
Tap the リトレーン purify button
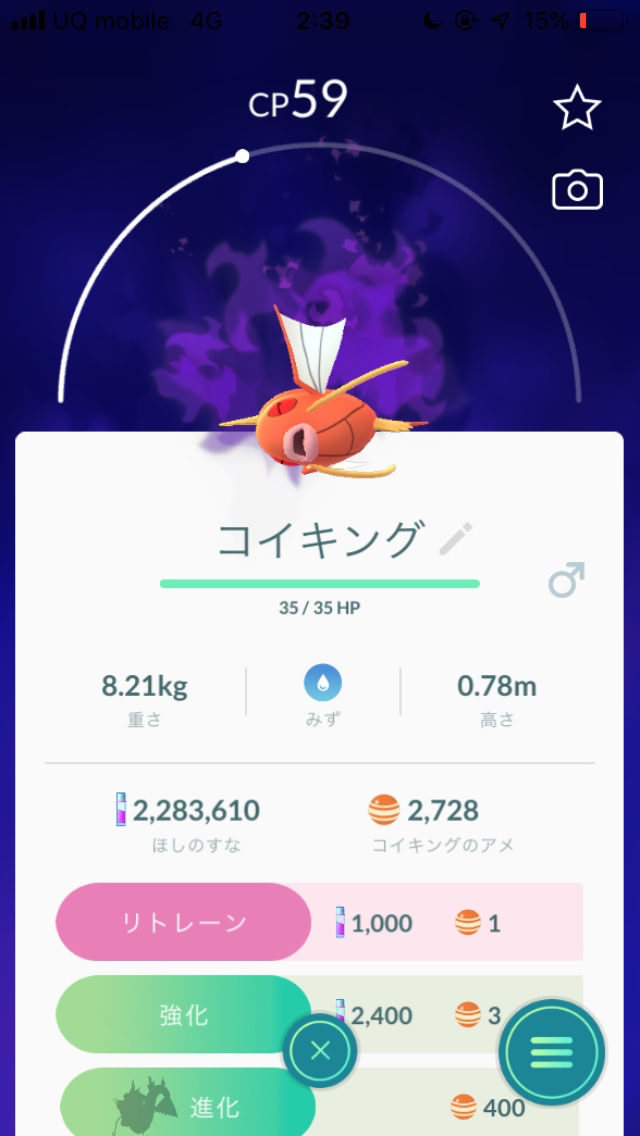click(184, 922)
